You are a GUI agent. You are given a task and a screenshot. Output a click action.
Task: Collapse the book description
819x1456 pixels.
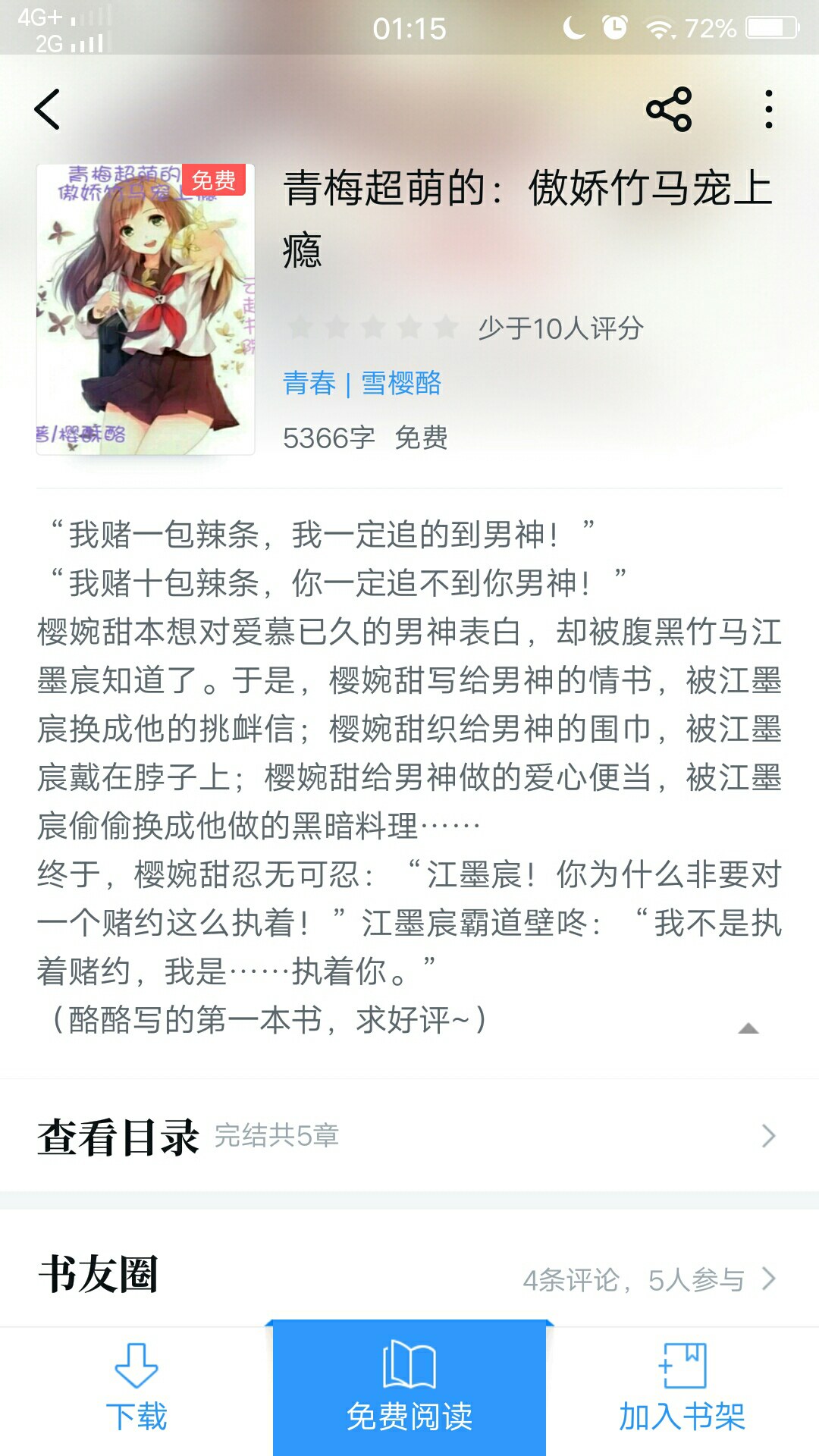748,1028
